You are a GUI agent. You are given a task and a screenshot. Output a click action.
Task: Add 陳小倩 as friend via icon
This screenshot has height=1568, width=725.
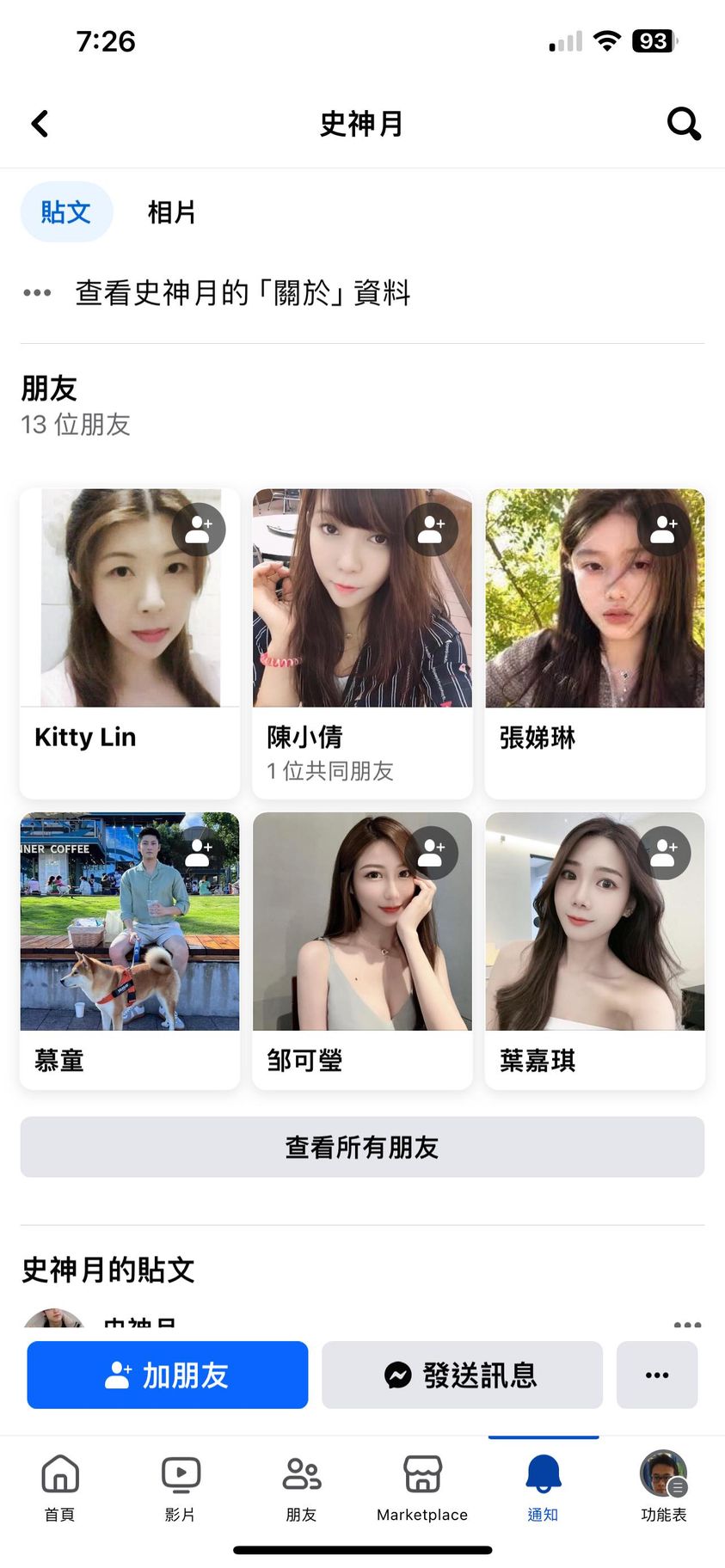(x=432, y=530)
